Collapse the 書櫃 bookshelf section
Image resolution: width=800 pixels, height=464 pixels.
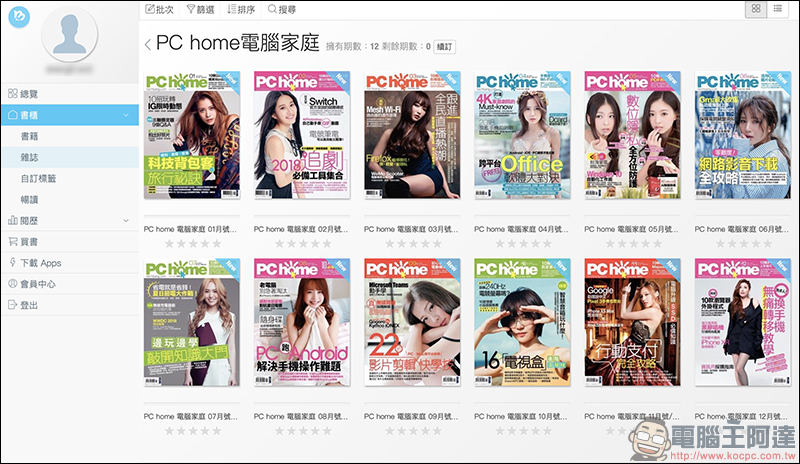tap(123, 116)
